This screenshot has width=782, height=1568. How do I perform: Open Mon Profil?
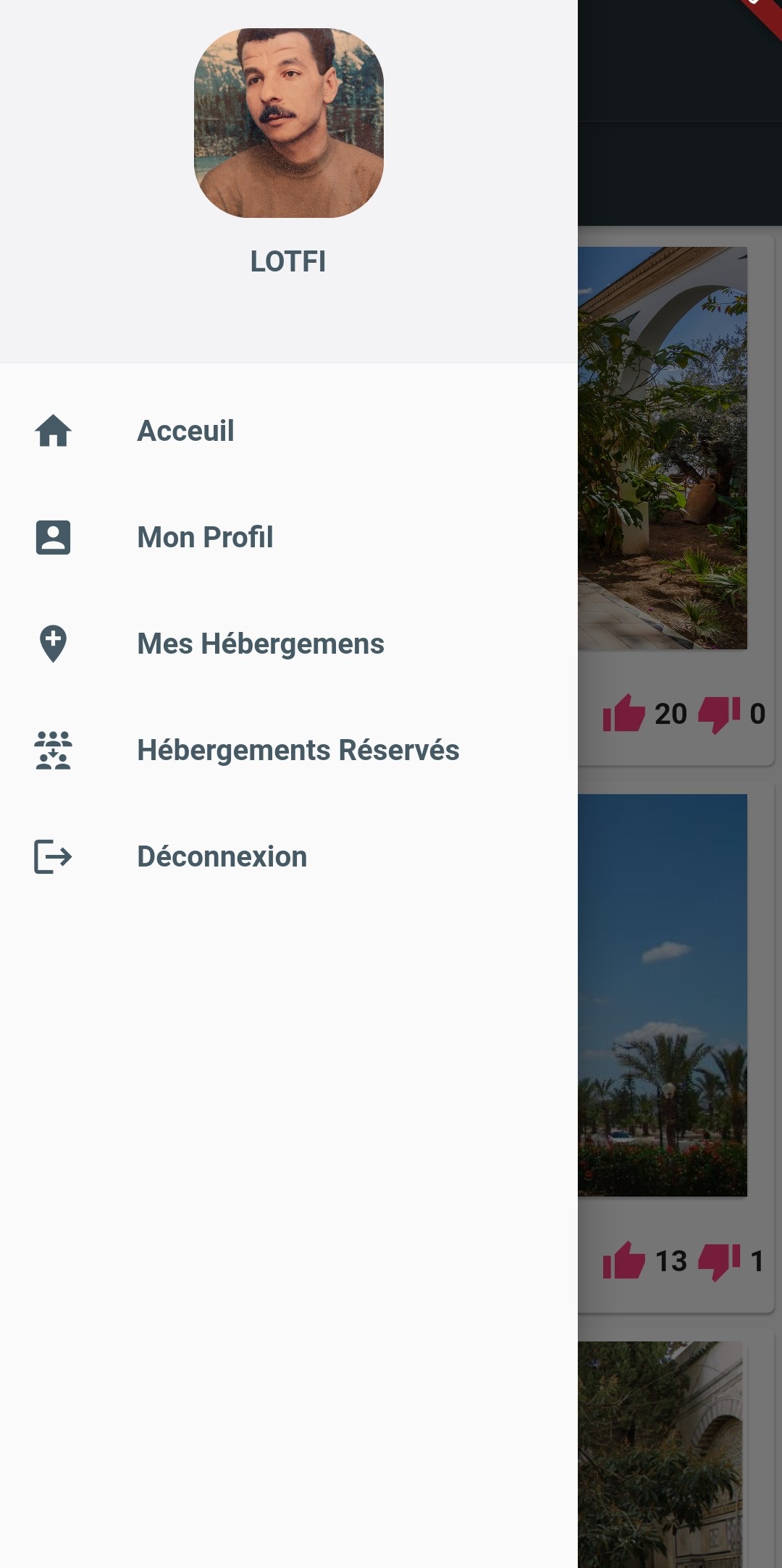point(205,538)
